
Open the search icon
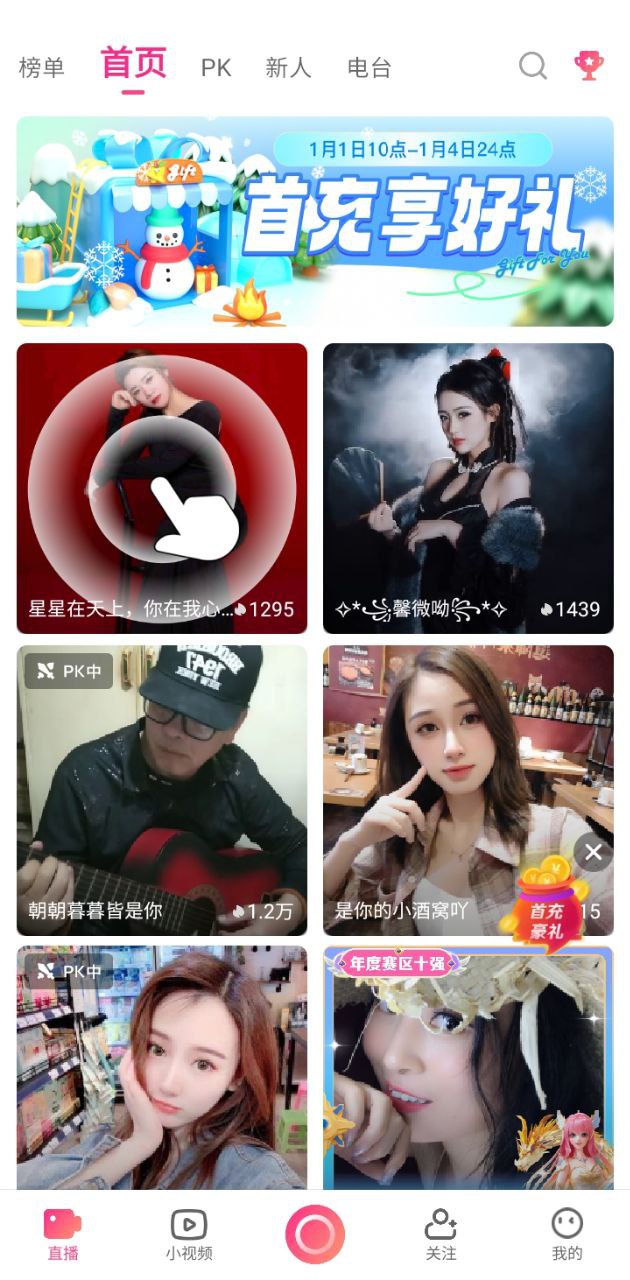click(533, 66)
